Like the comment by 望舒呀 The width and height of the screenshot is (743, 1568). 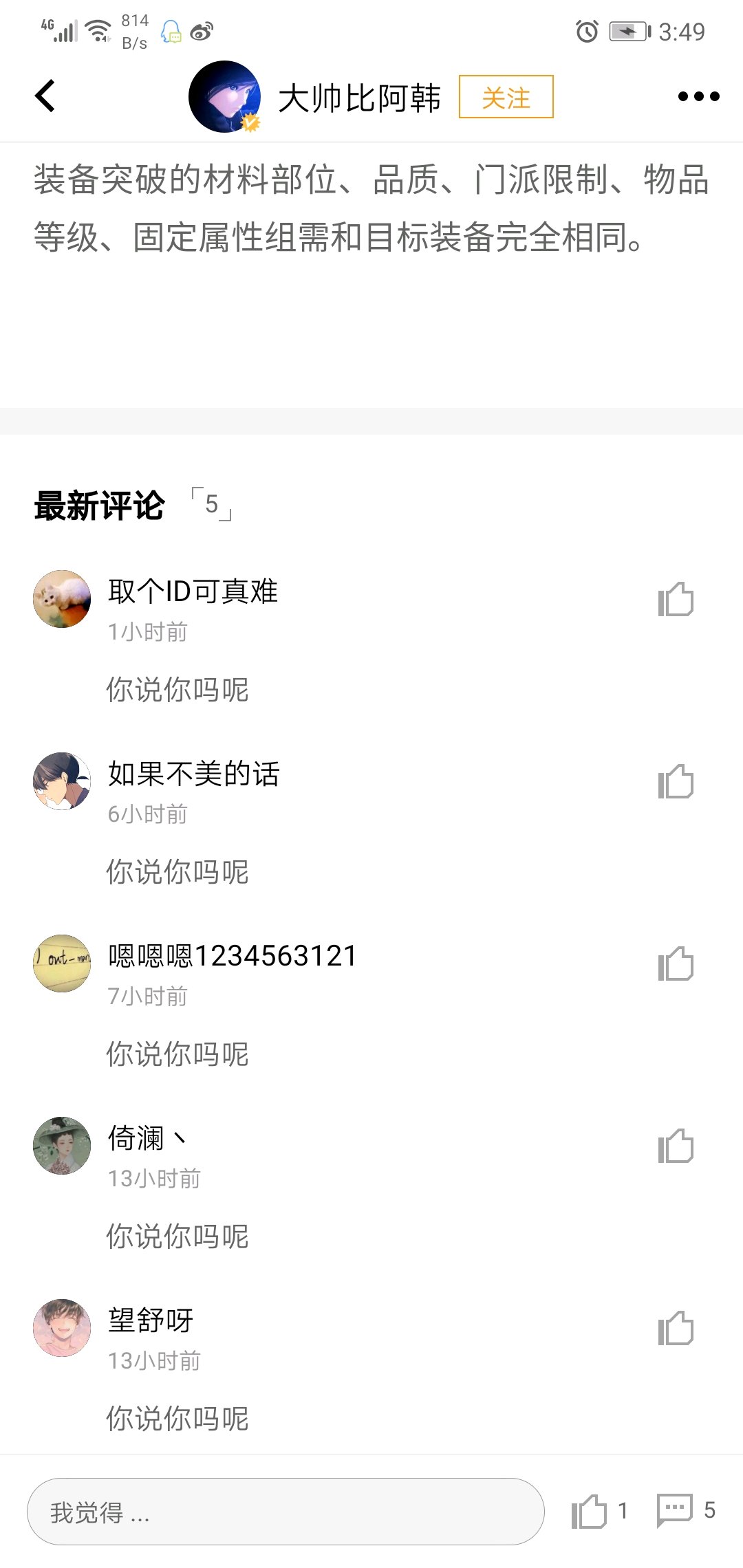click(x=676, y=1329)
